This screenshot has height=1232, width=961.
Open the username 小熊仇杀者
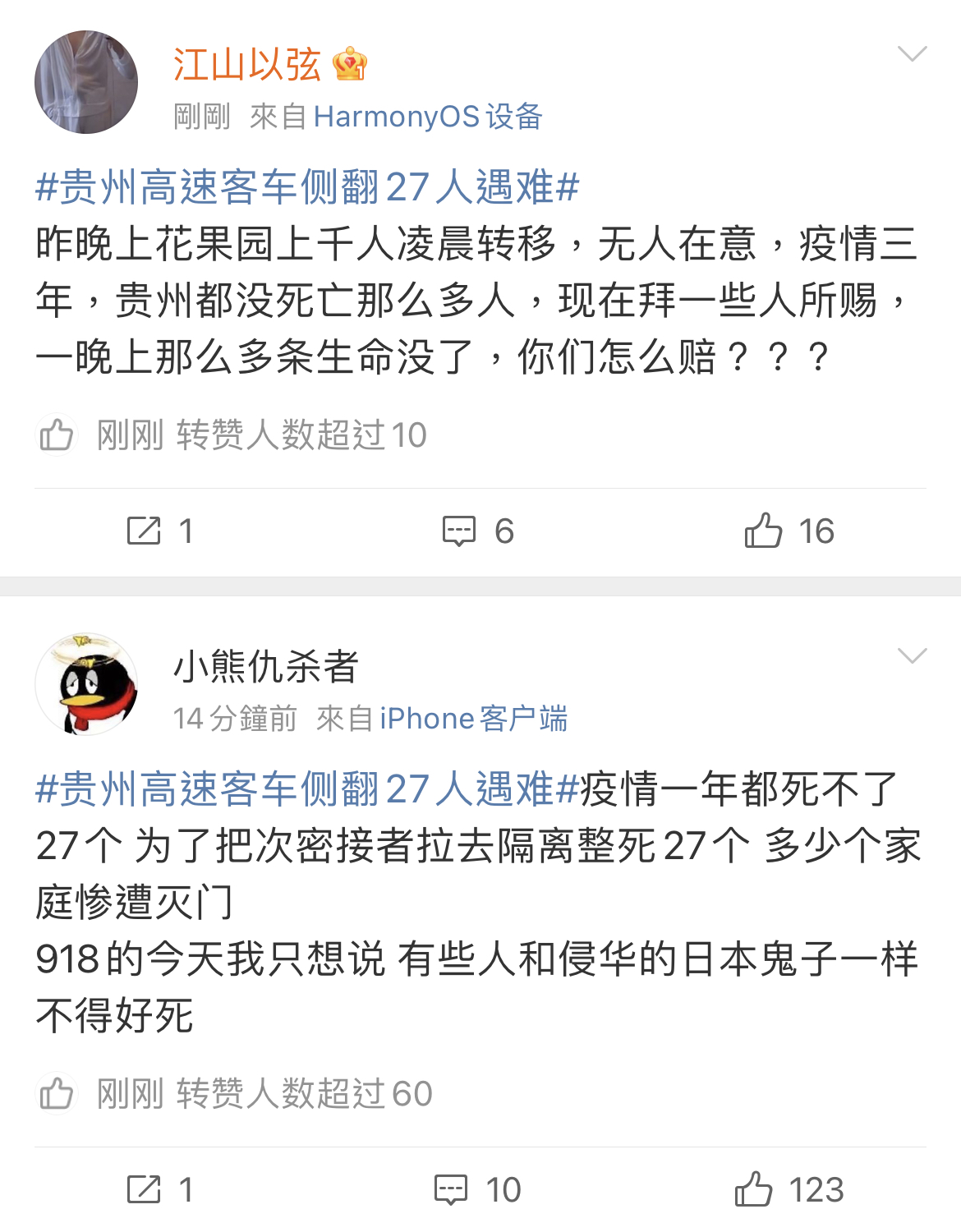(265, 666)
